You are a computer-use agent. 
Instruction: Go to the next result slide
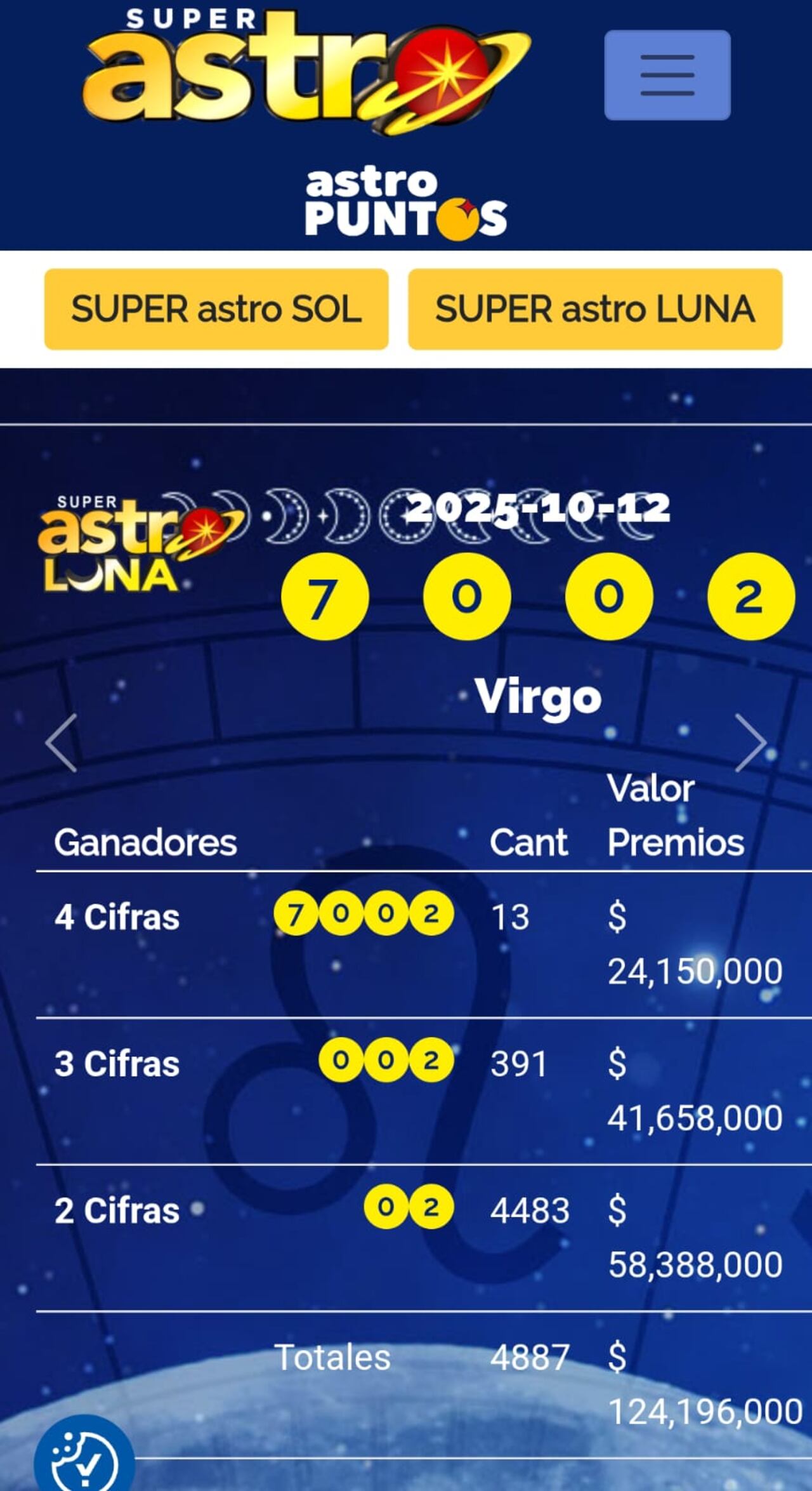[x=750, y=742]
